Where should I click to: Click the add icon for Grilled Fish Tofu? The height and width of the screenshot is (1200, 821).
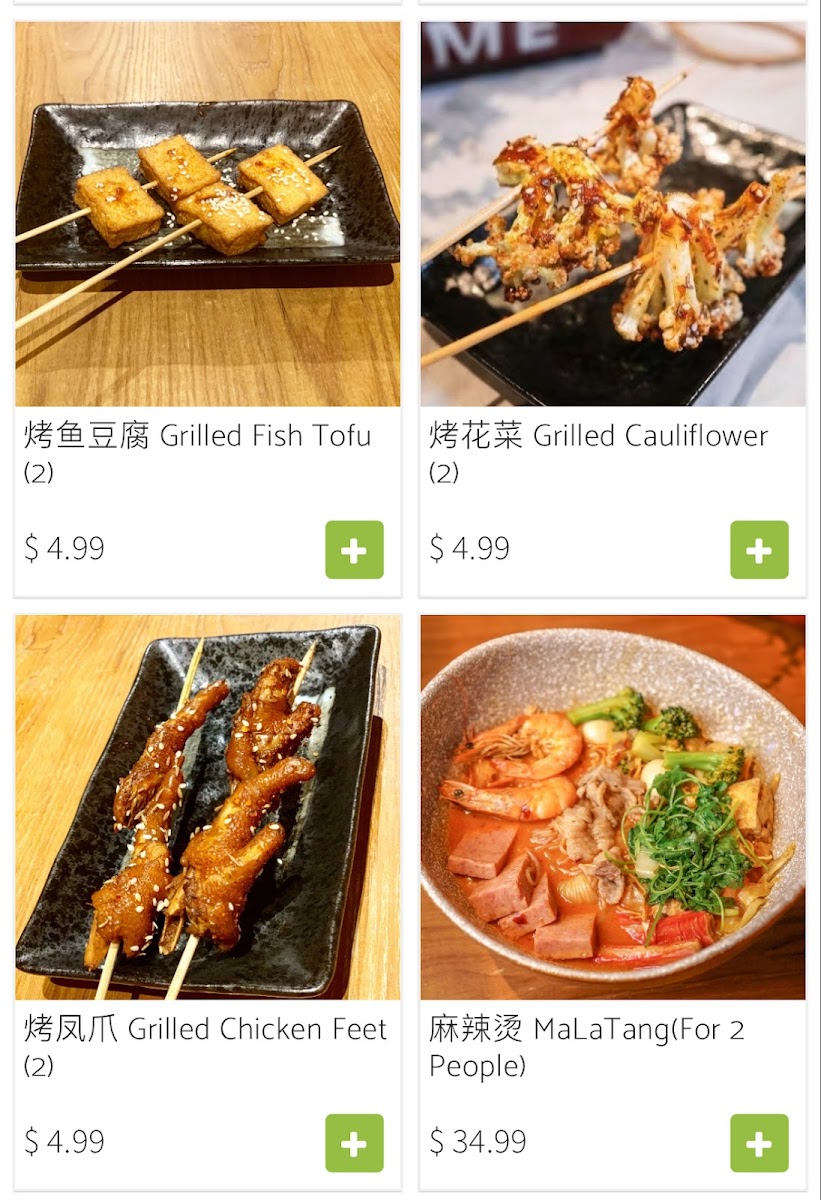click(355, 551)
